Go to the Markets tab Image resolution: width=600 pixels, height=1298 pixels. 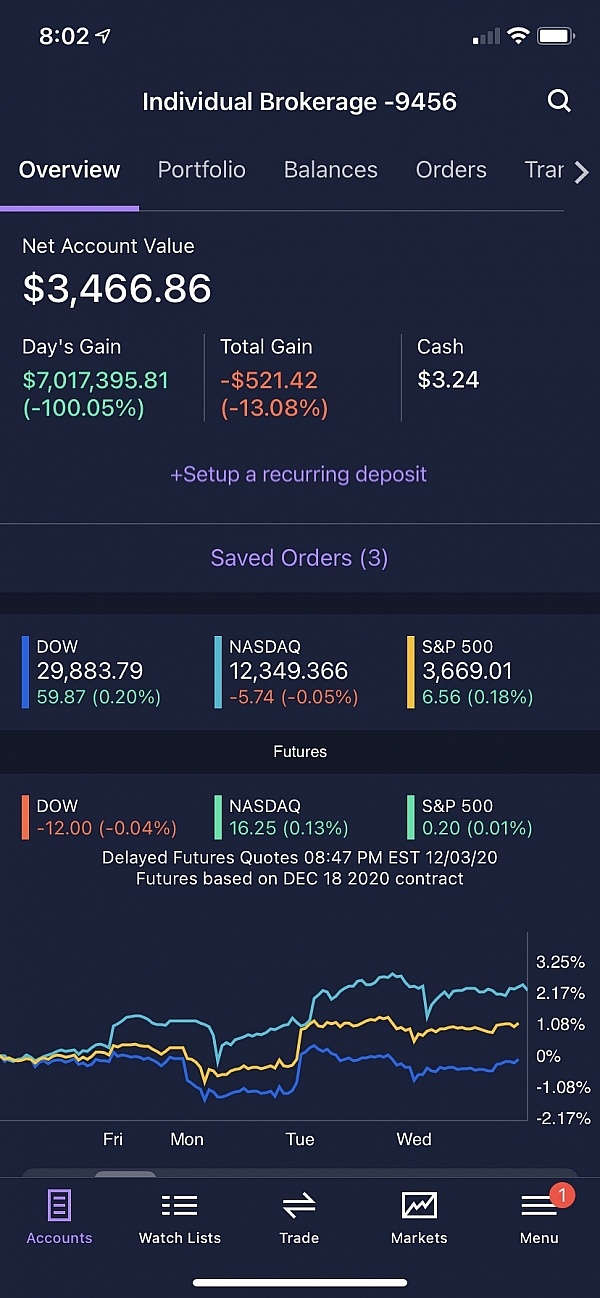point(419,1217)
